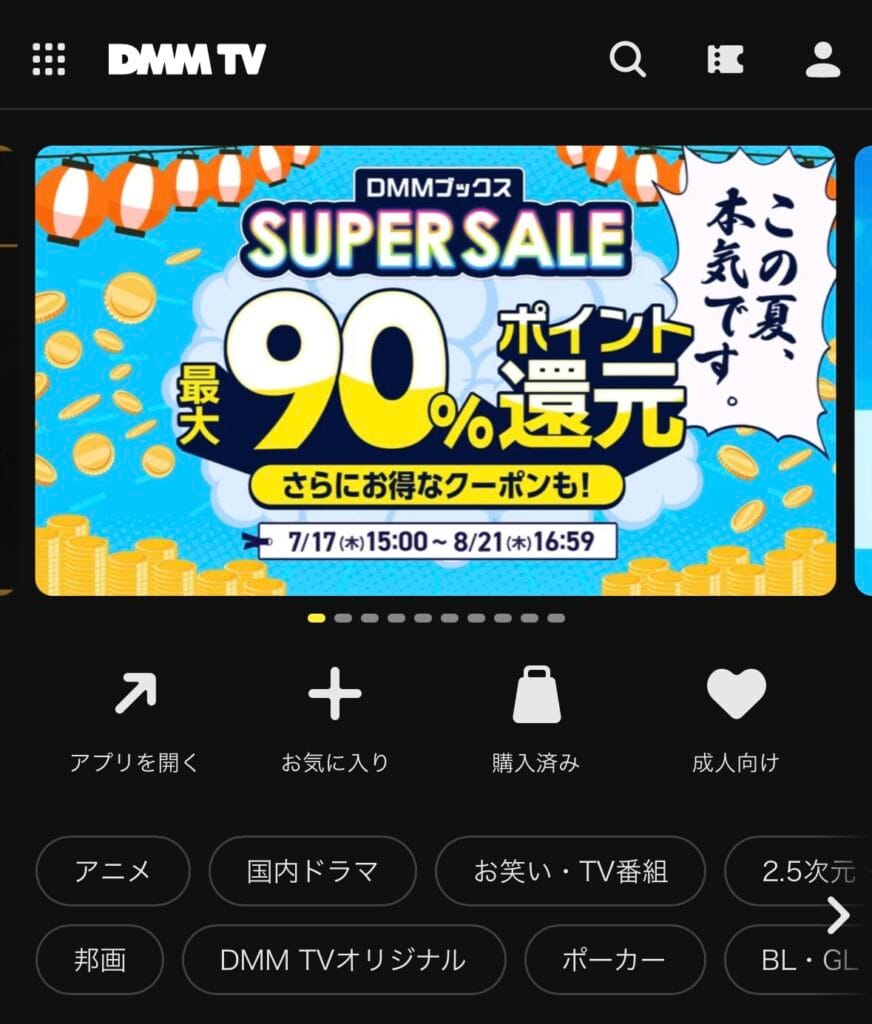Select the 邦画 chip

[x=100, y=960]
